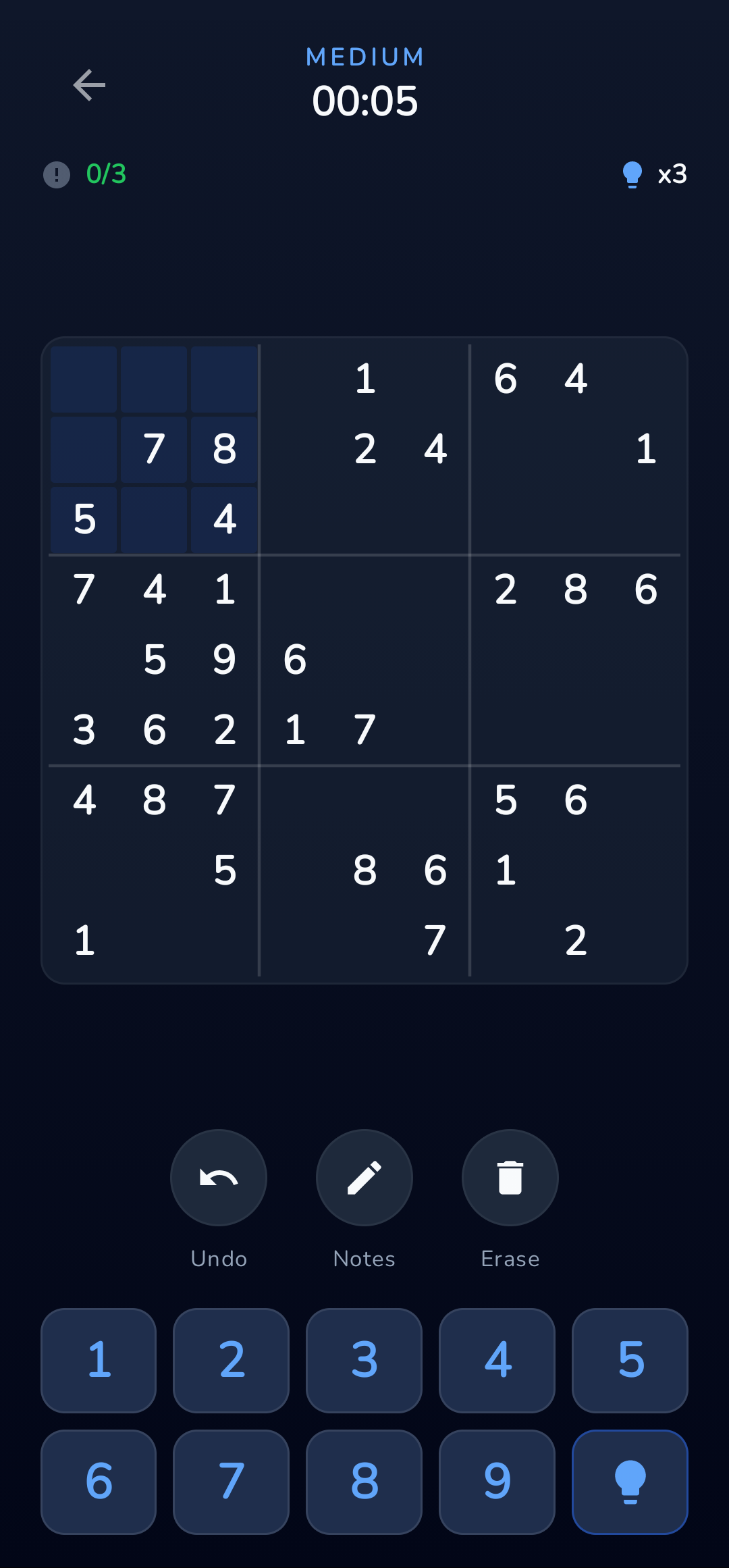
Task: Enter number 8 from the keypad
Action: (x=364, y=1482)
